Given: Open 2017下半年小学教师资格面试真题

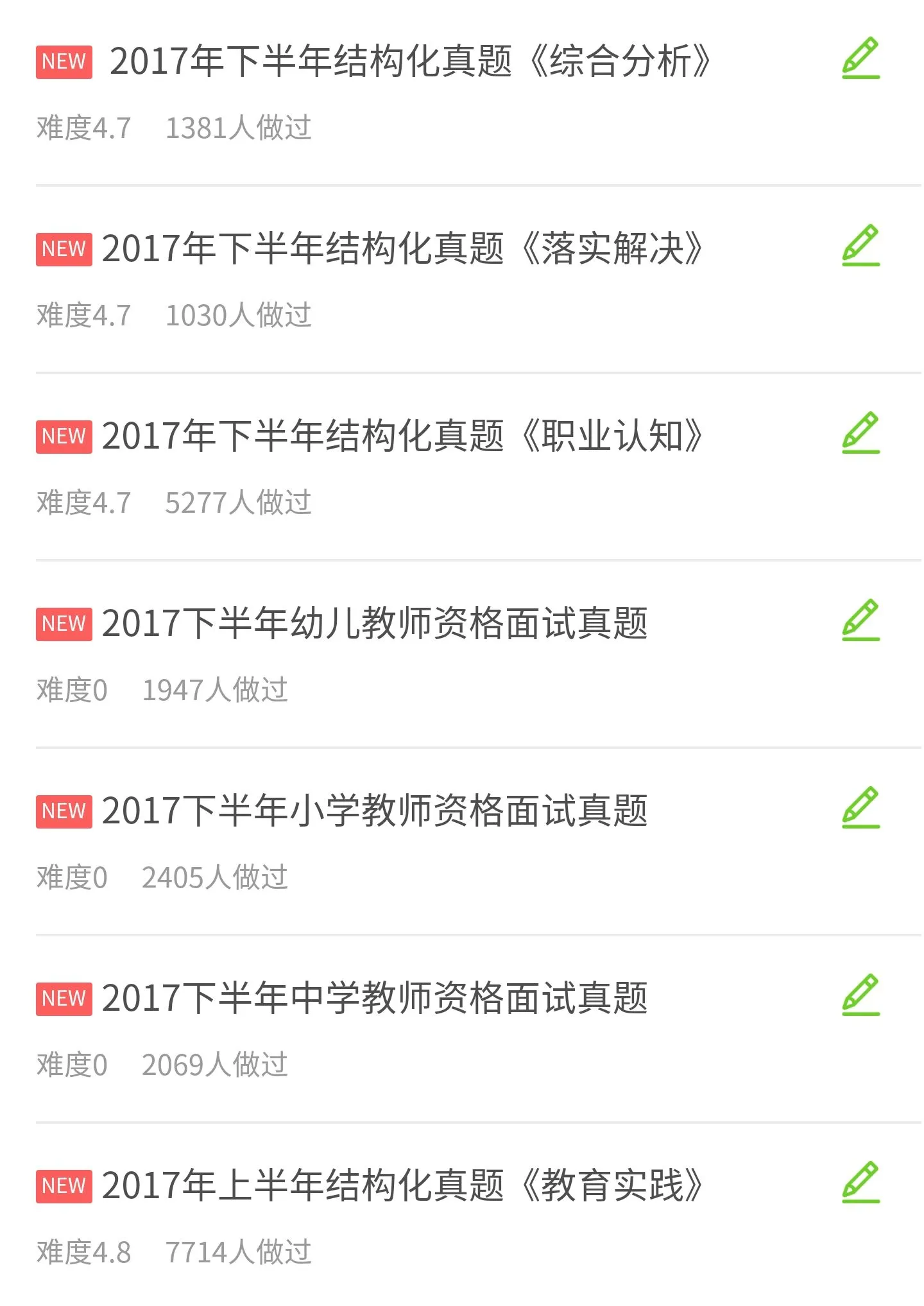Looking at the screenshot, I should click(x=374, y=811).
